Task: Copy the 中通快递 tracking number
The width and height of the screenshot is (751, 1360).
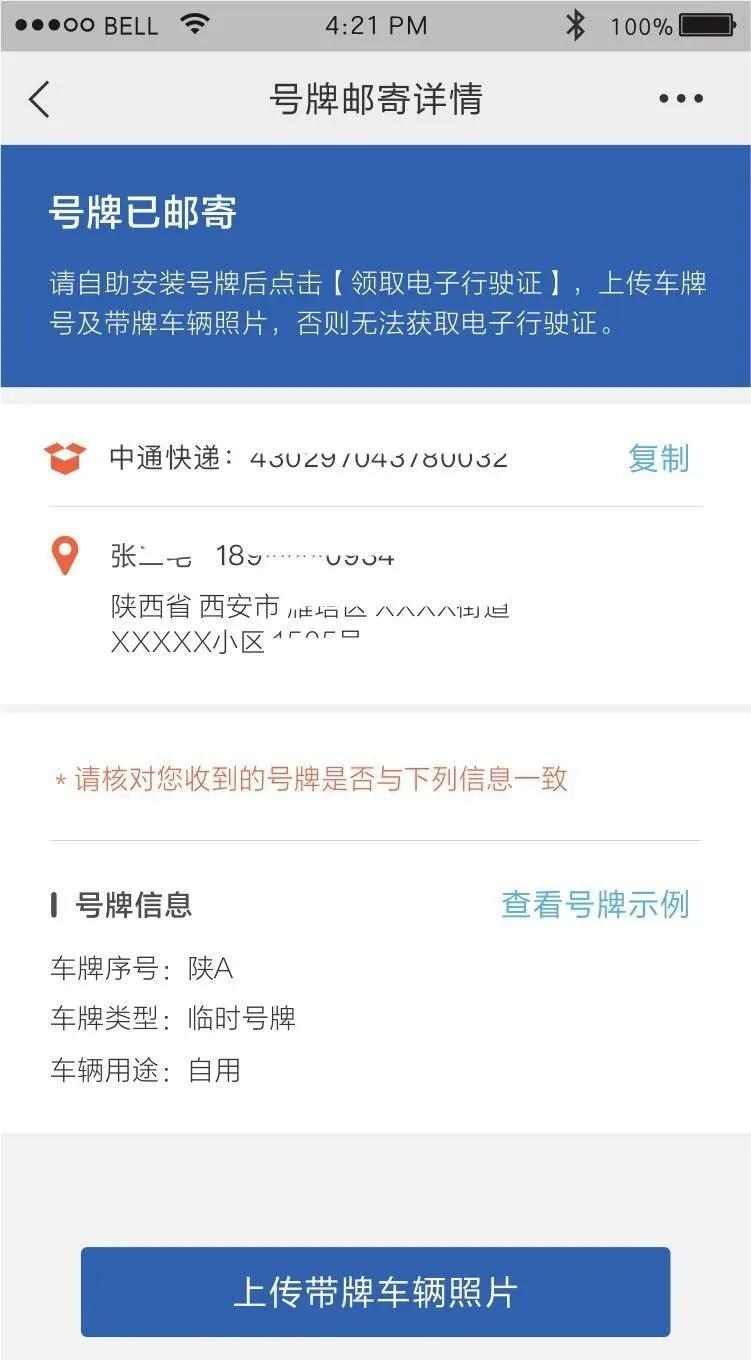Action: (x=658, y=459)
